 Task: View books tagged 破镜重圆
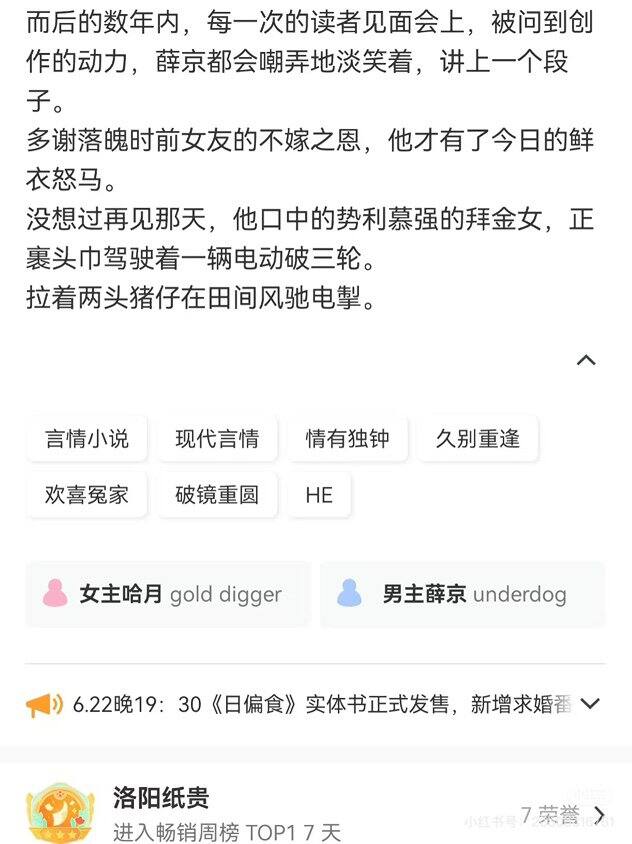pos(217,495)
